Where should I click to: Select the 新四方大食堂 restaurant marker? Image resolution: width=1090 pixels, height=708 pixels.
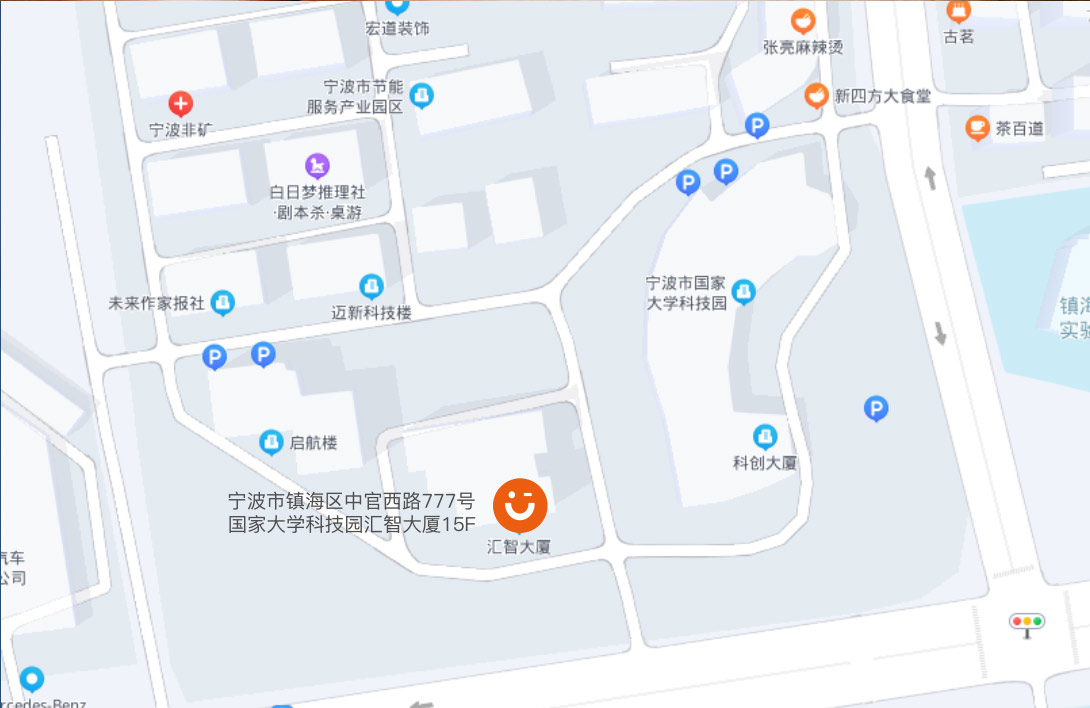point(817,96)
